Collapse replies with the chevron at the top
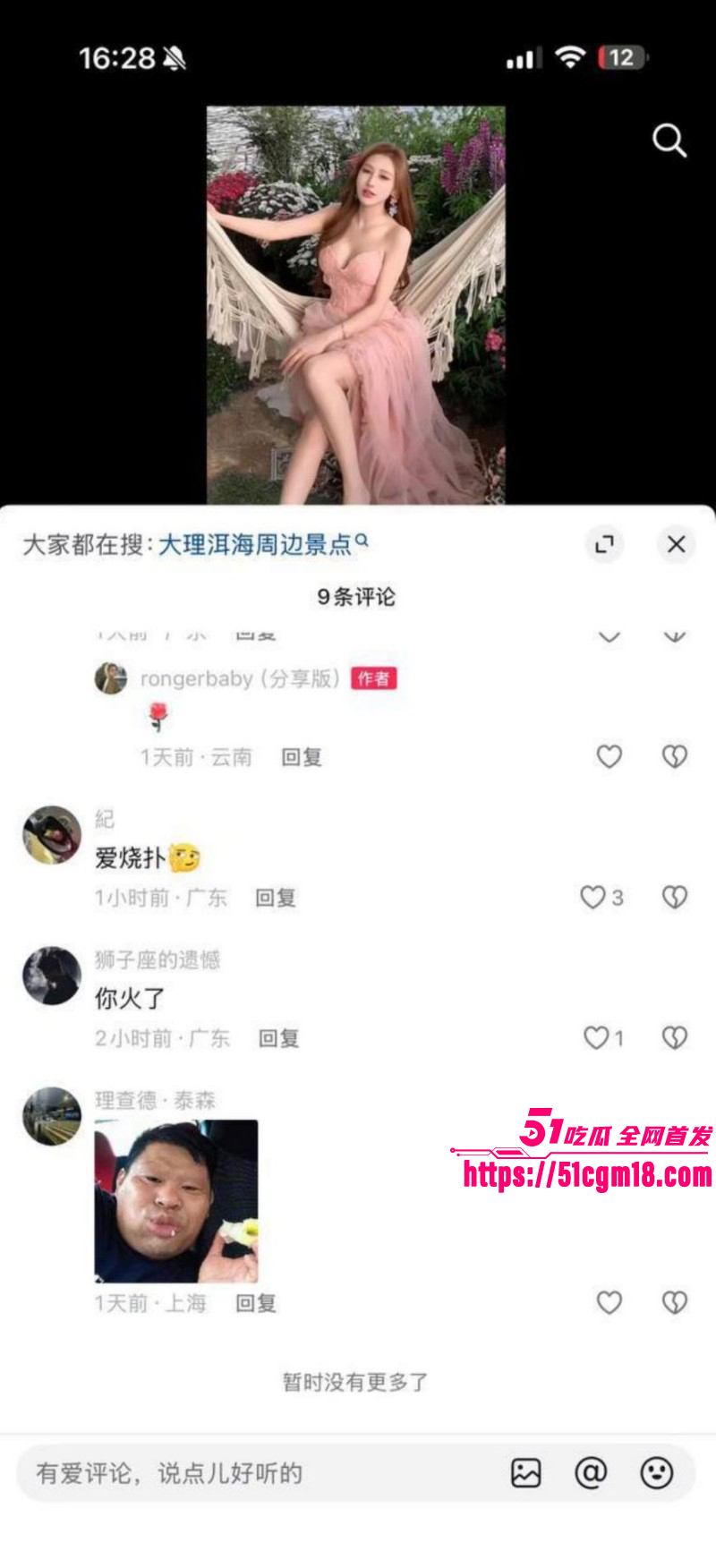 pos(609,635)
